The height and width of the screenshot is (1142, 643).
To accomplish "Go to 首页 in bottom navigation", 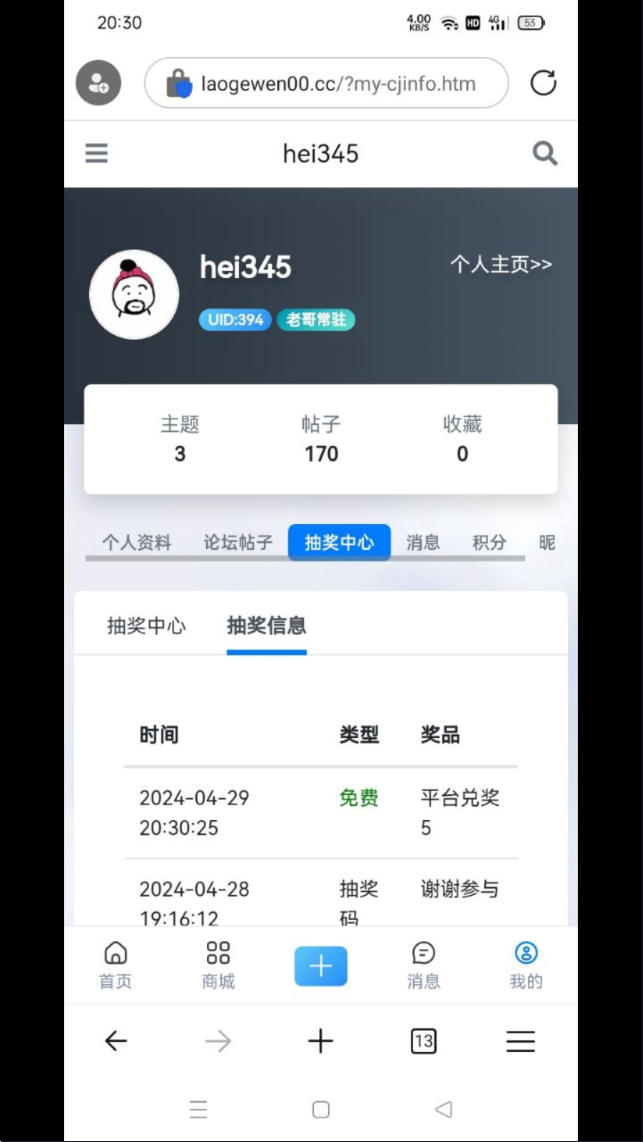I will pos(115,965).
